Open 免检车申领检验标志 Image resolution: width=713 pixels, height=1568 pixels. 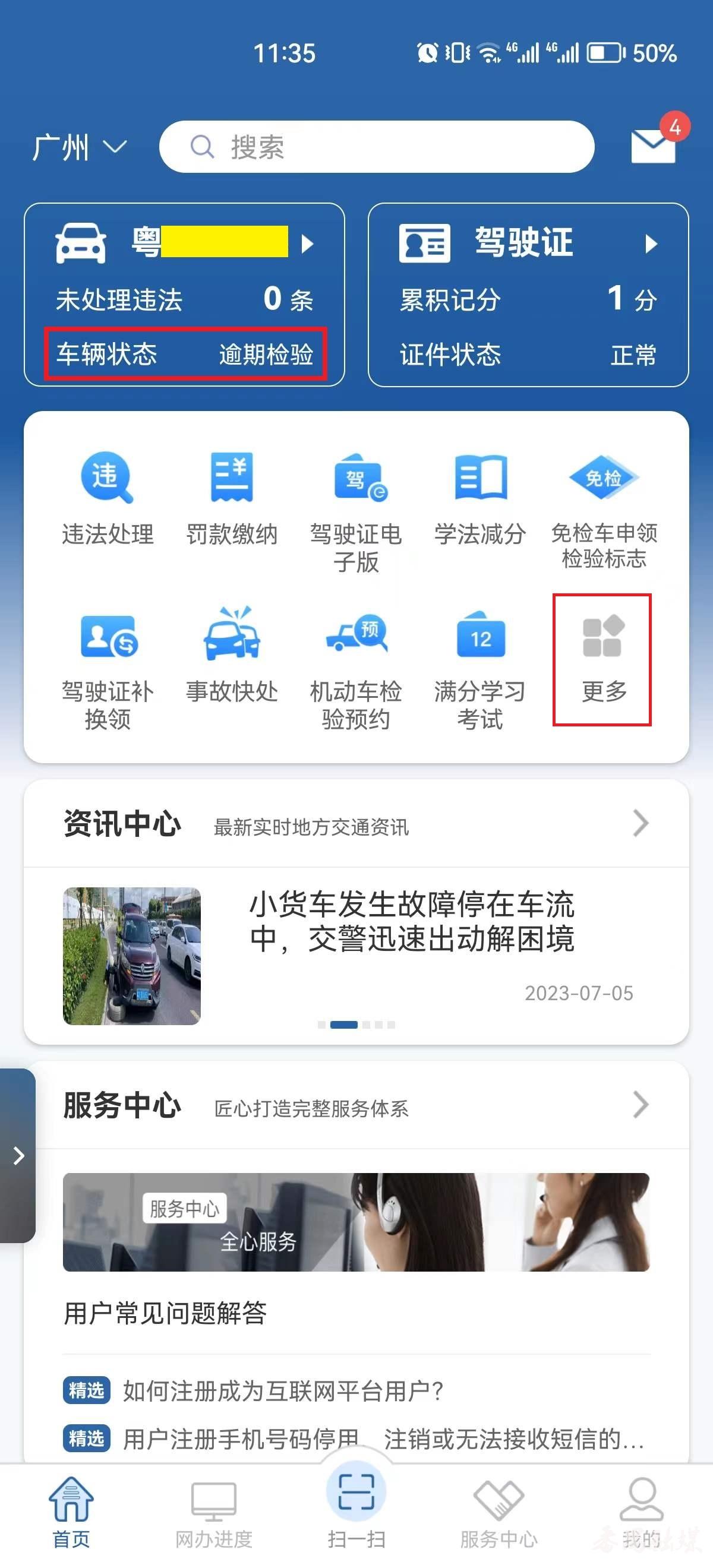coord(604,510)
